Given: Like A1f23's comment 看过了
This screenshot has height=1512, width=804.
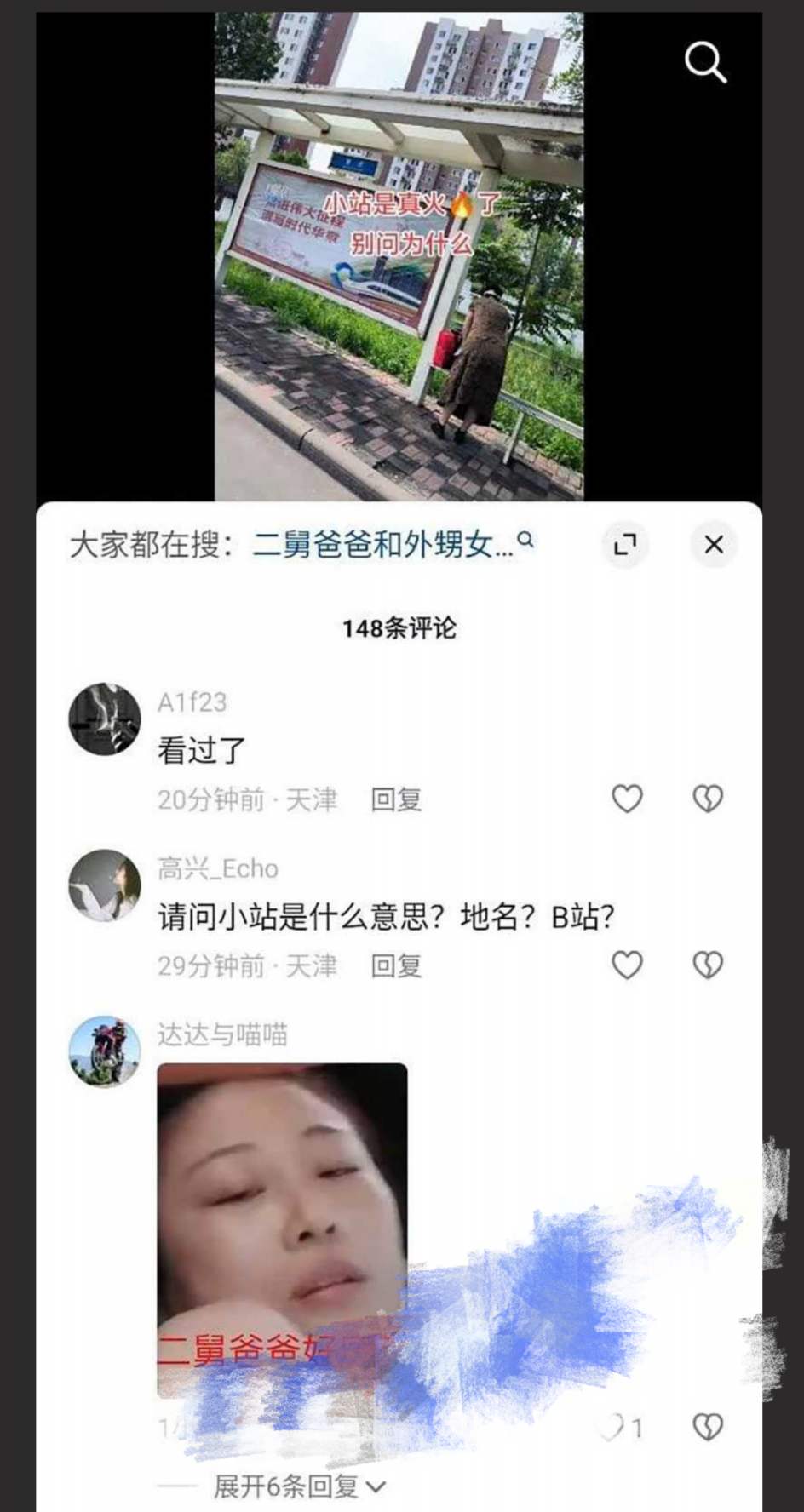Looking at the screenshot, I should coord(627,797).
